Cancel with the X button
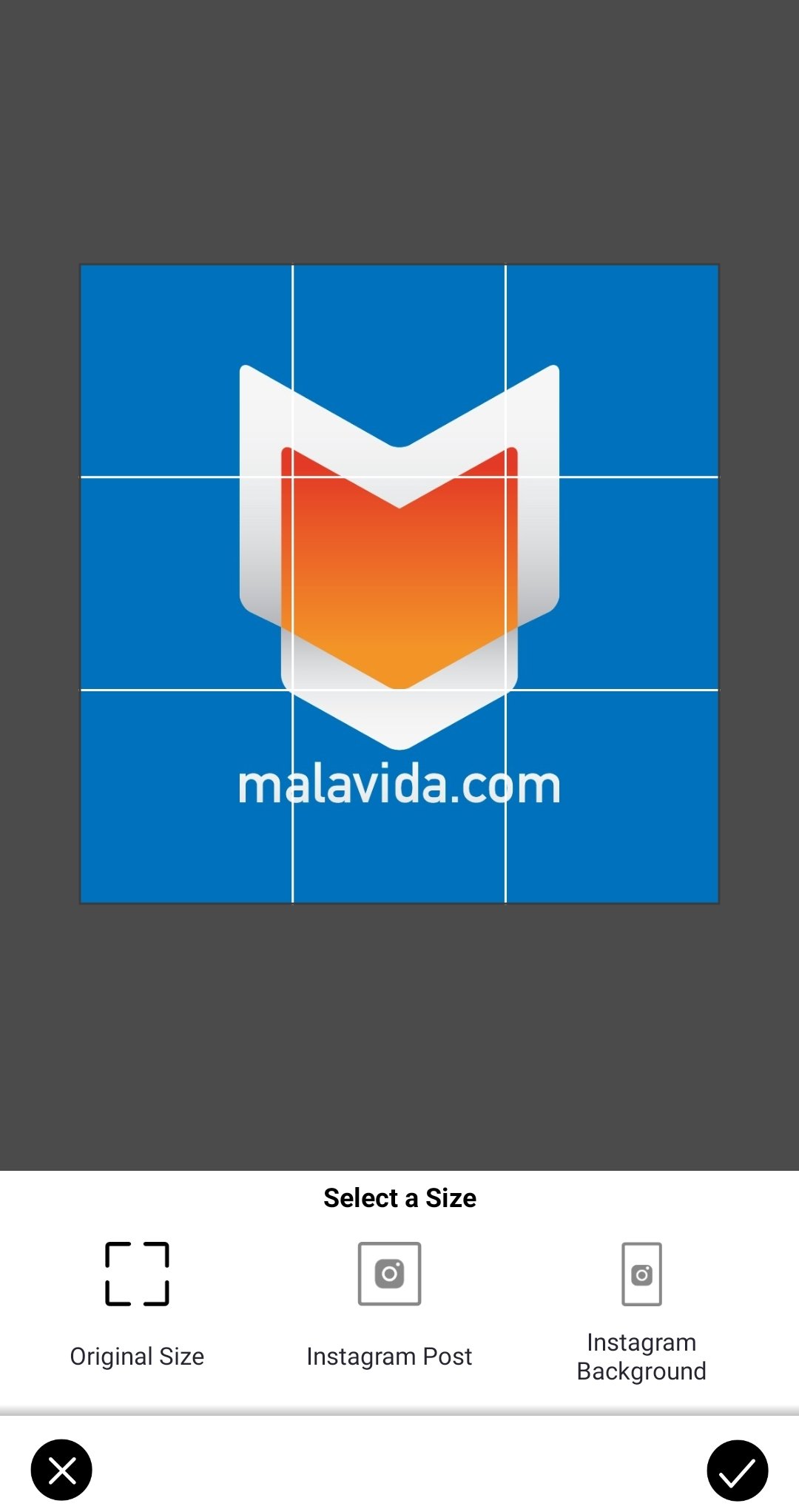799x1512 pixels. 61,1470
